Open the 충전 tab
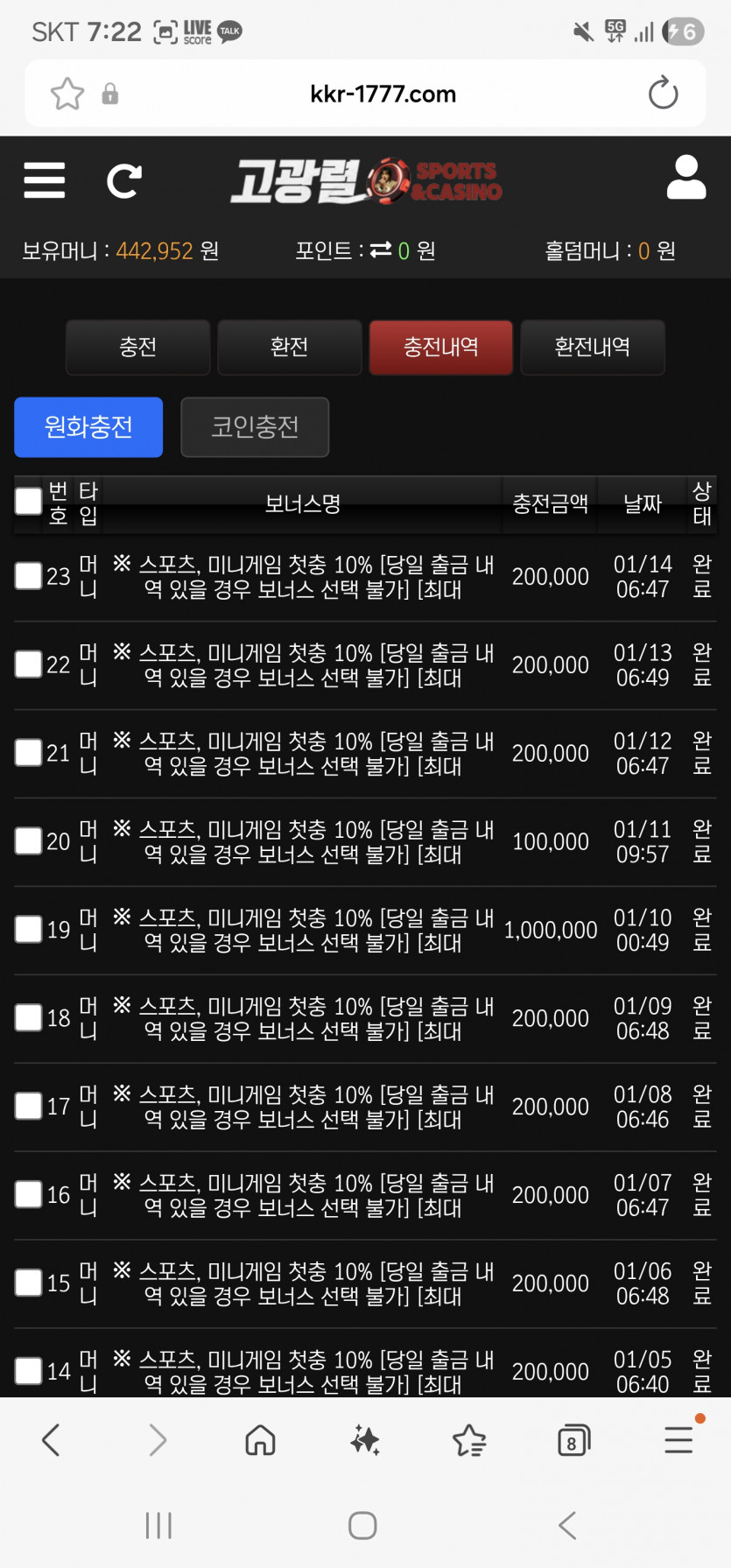The image size is (731, 1568). click(x=138, y=348)
